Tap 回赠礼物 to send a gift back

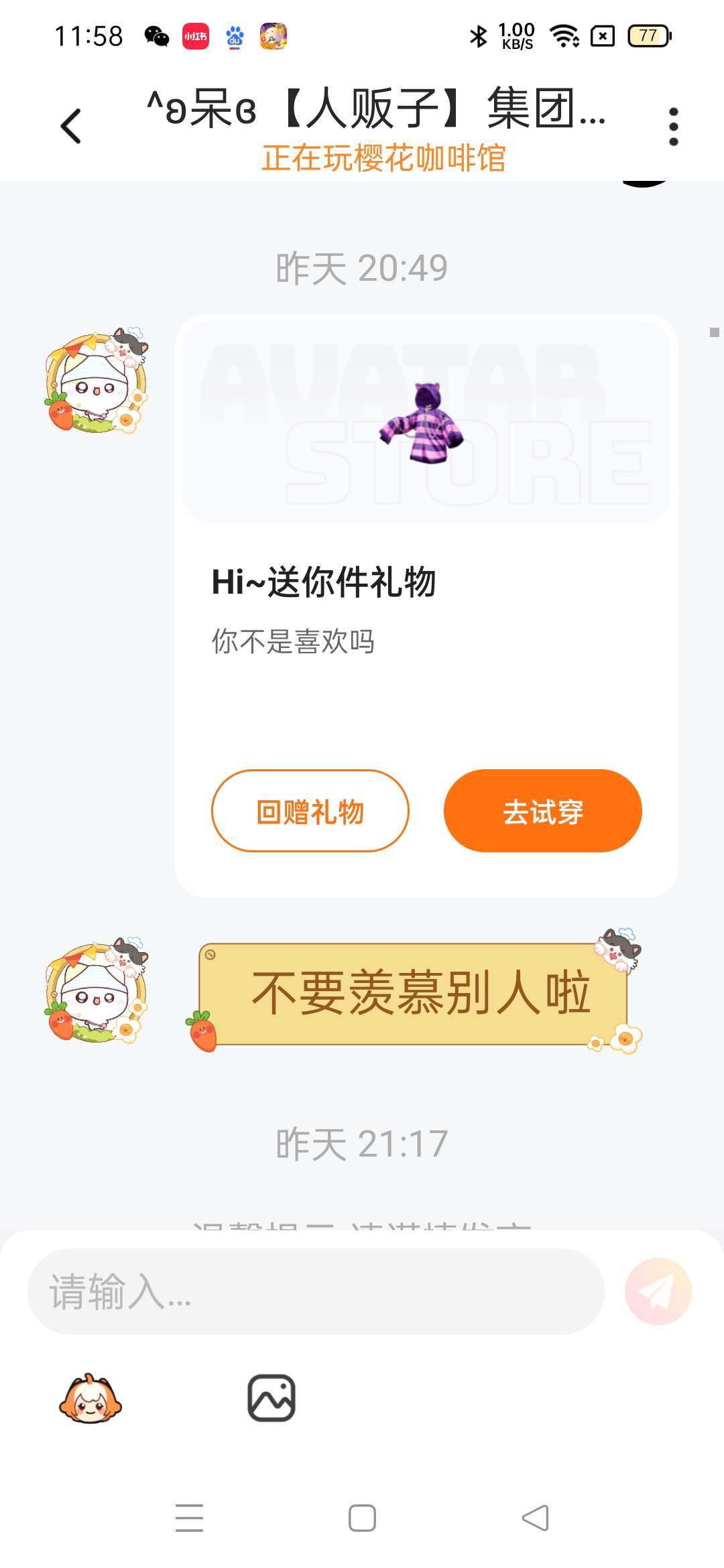310,811
